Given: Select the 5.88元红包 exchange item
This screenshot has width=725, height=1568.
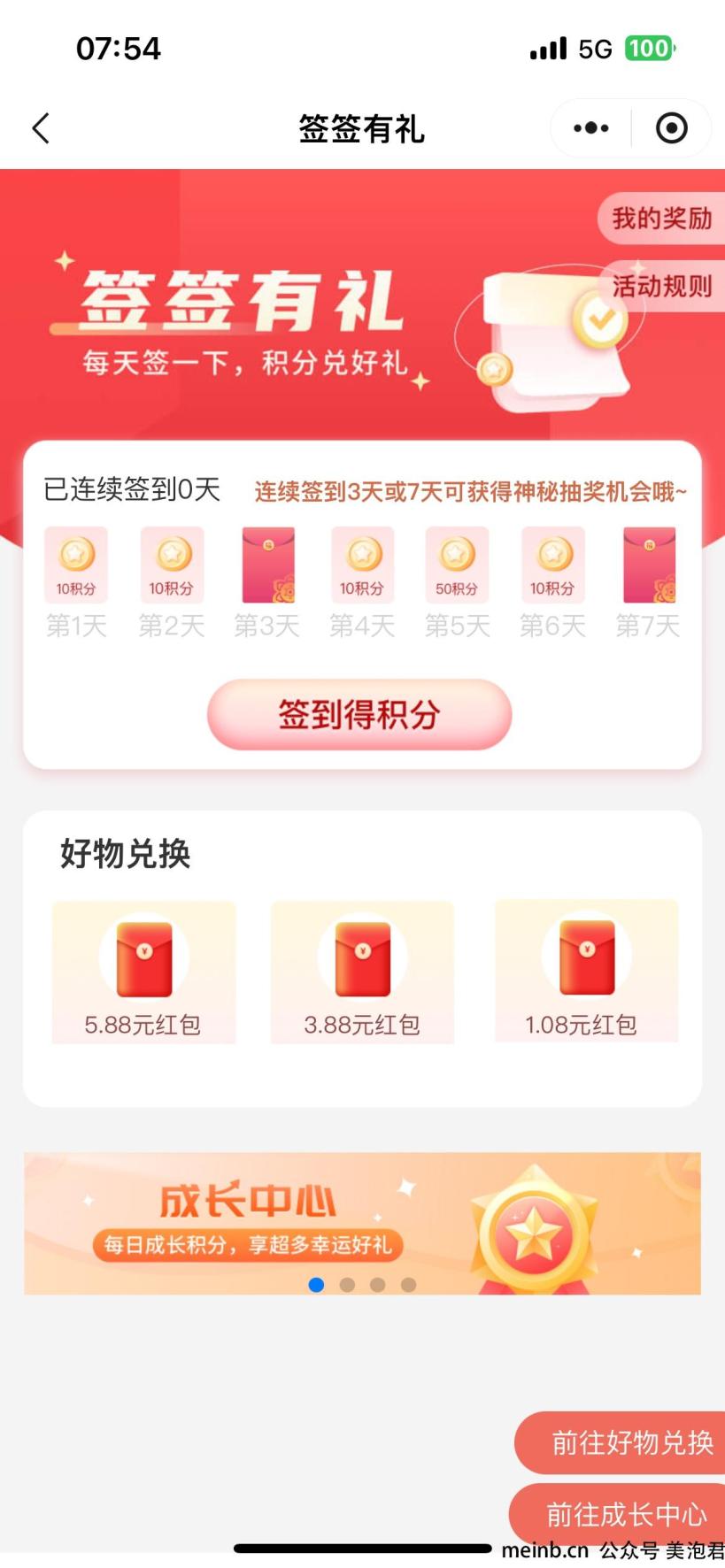Looking at the screenshot, I should pyautogui.click(x=143, y=972).
